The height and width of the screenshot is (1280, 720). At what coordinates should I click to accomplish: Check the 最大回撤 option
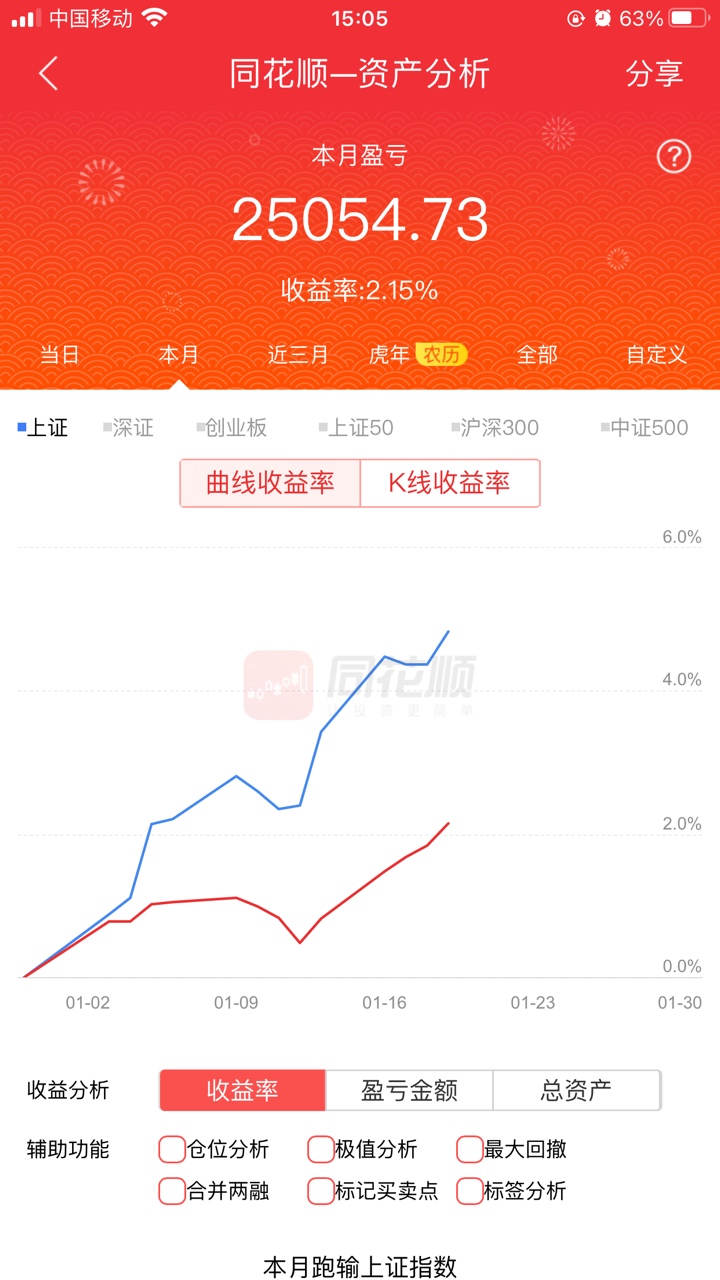[470, 1149]
